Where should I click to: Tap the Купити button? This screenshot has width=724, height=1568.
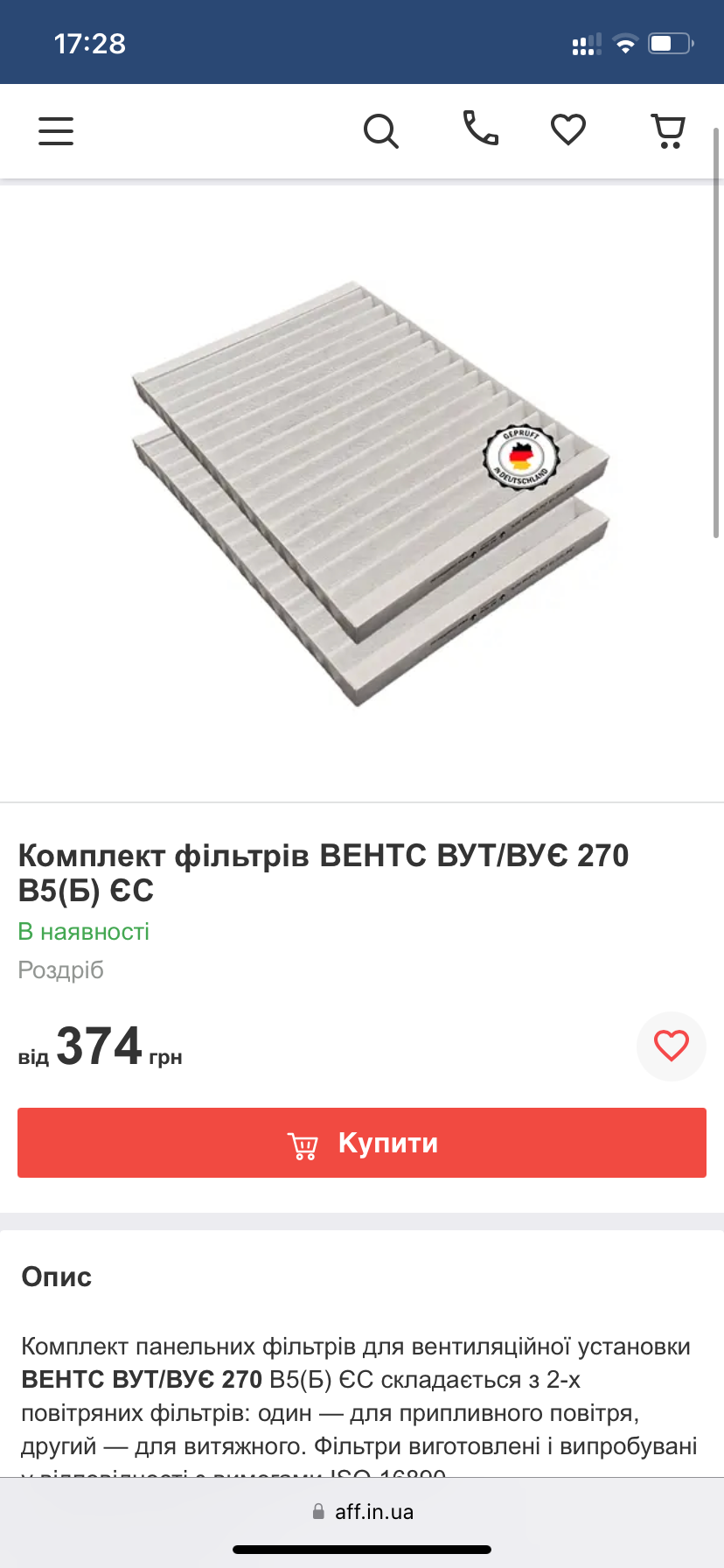362,1143
